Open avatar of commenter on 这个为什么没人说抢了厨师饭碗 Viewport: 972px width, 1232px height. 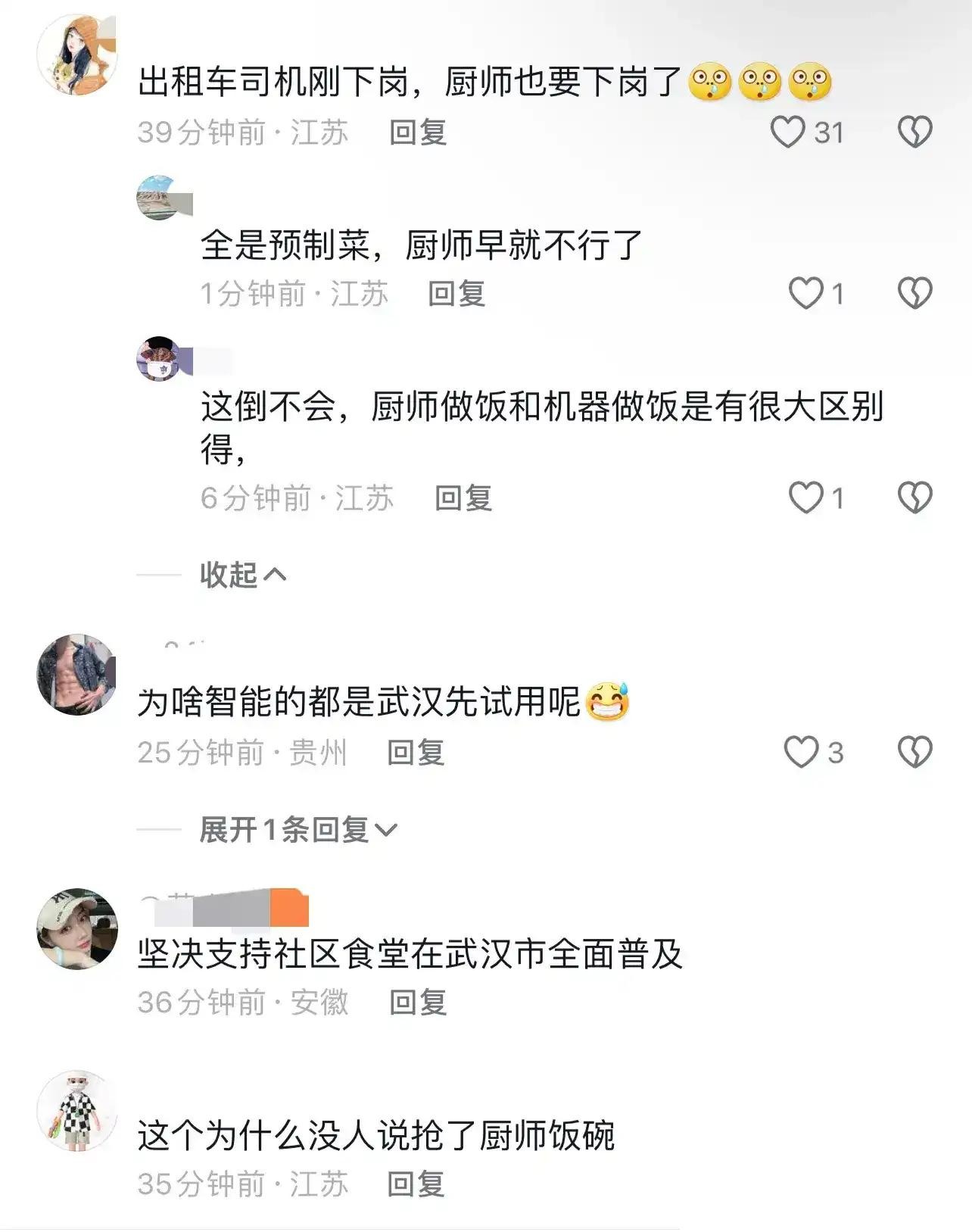(77, 1110)
